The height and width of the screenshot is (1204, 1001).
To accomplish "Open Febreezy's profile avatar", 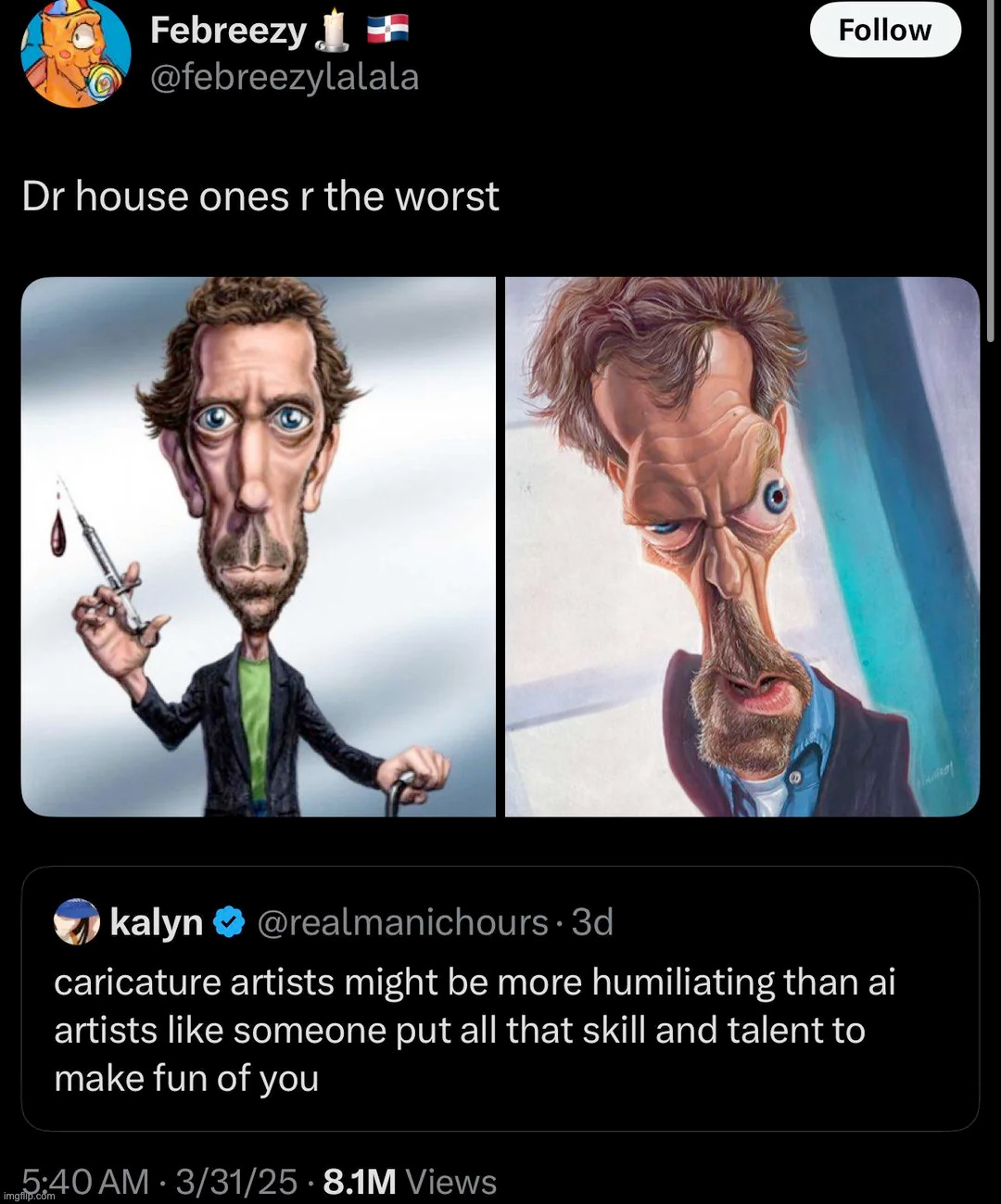I will [x=75, y=54].
